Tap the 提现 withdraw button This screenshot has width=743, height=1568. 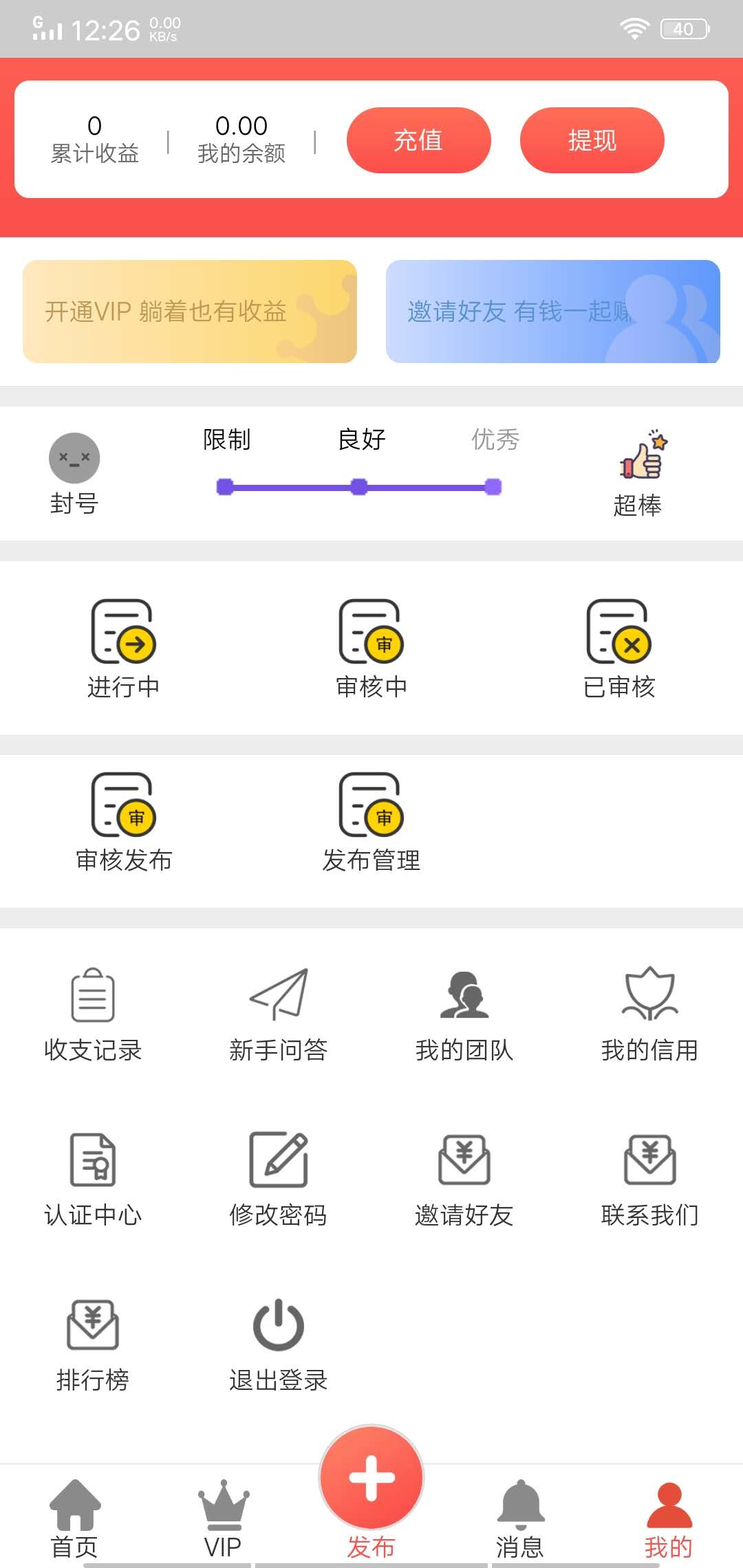(x=592, y=140)
